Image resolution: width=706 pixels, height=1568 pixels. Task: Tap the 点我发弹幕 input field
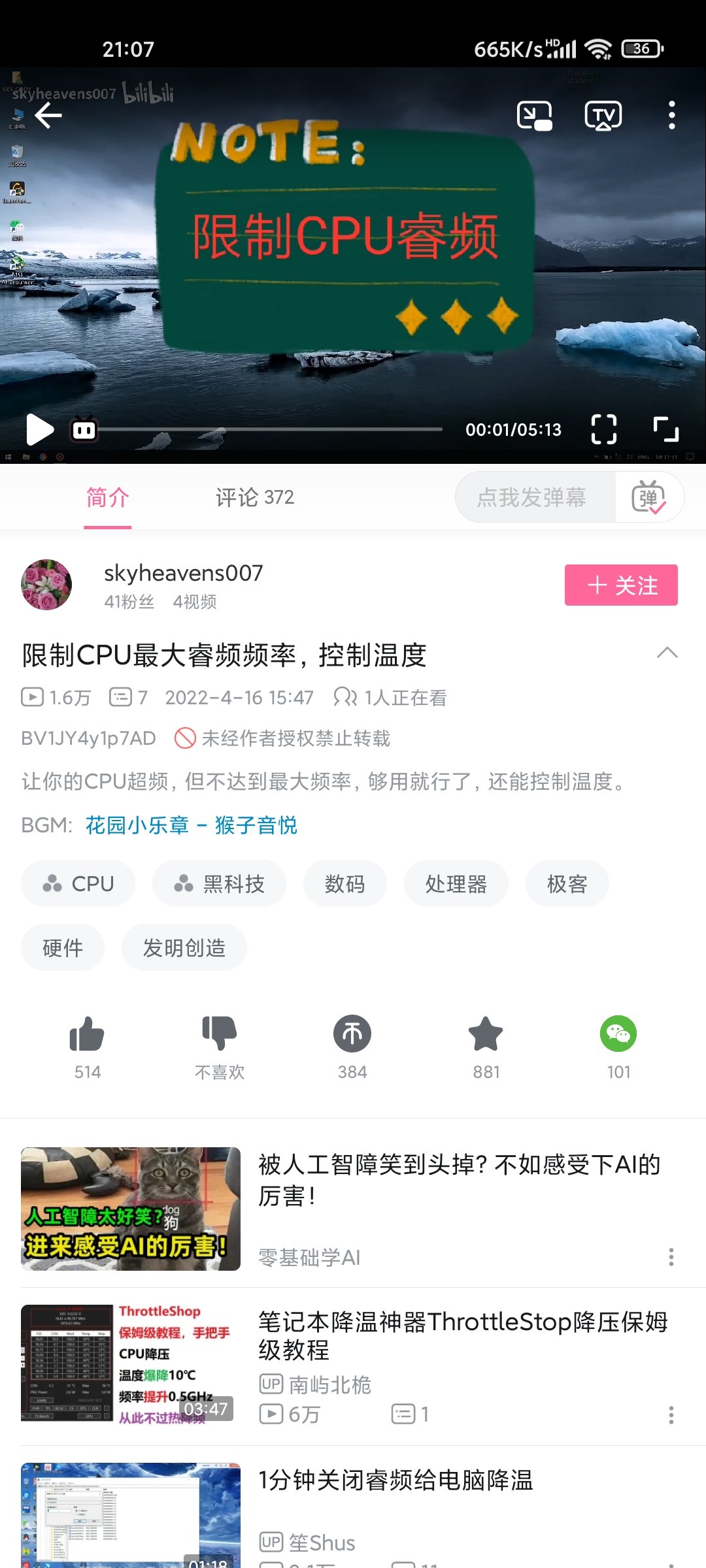[532, 498]
